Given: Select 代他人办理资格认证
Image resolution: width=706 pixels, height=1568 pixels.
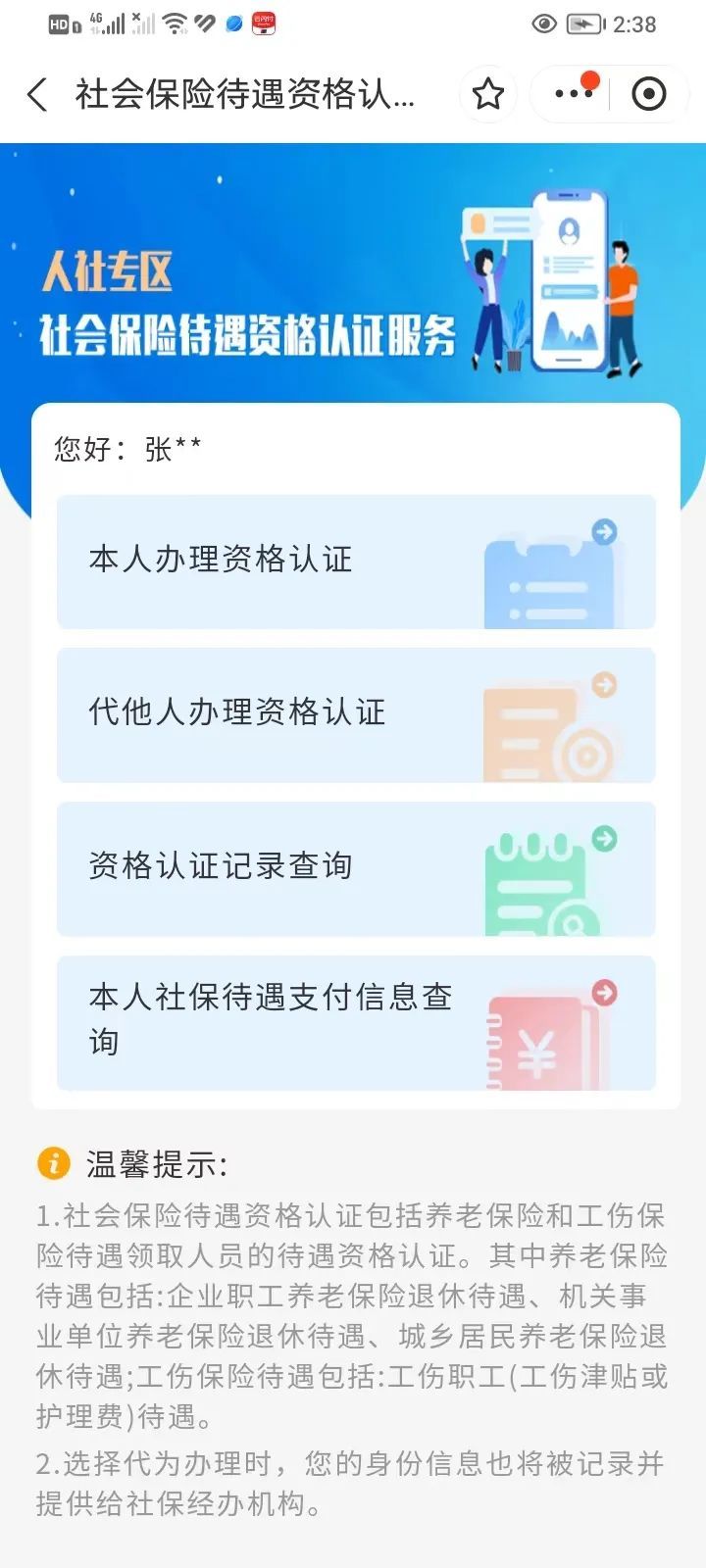Looking at the screenshot, I should tap(355, 714).
